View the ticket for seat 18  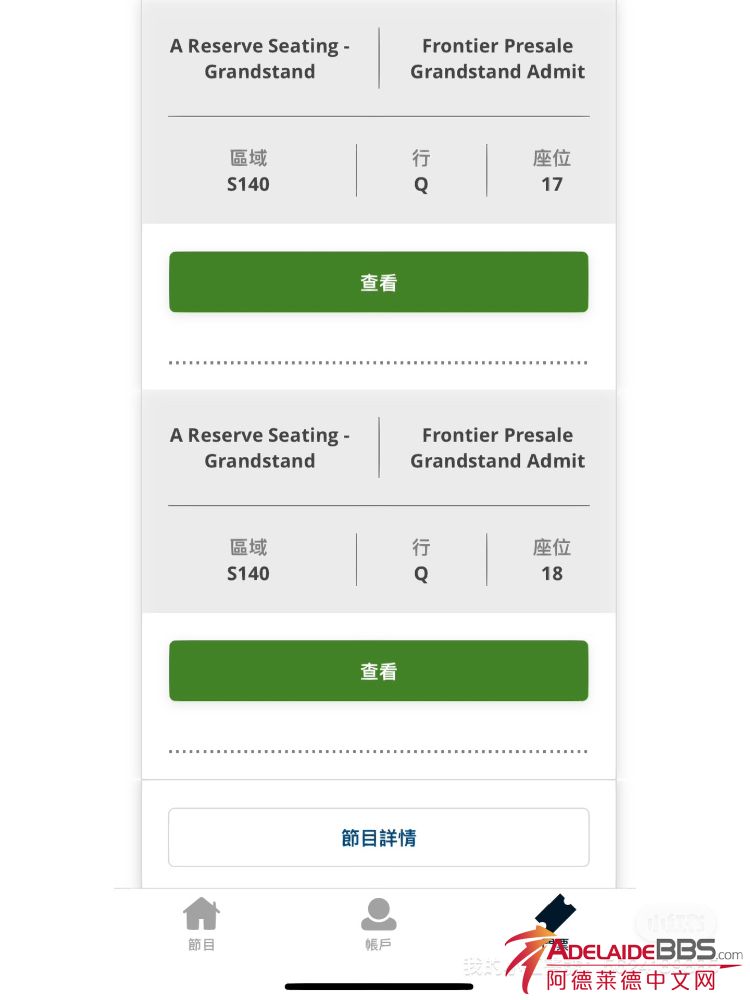coord(378,671)
